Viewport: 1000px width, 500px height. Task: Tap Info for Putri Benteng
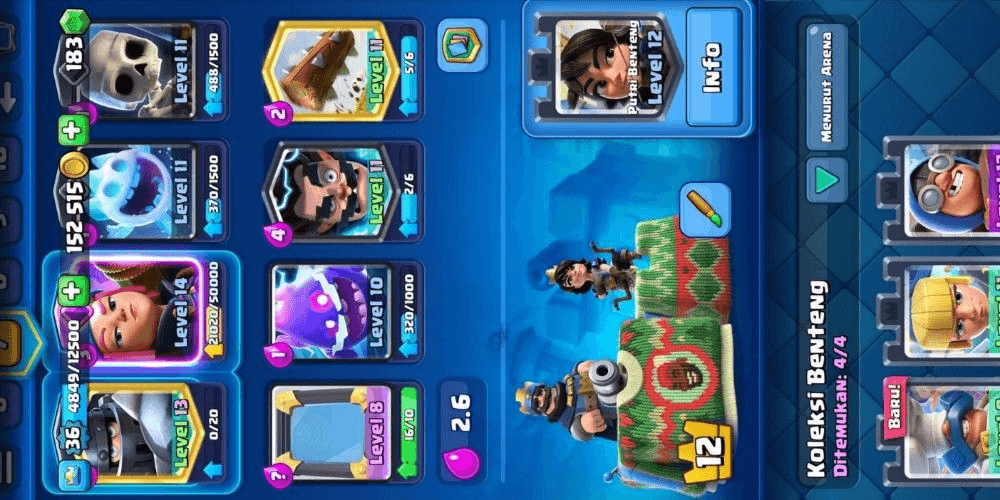(x=712, y=67)
